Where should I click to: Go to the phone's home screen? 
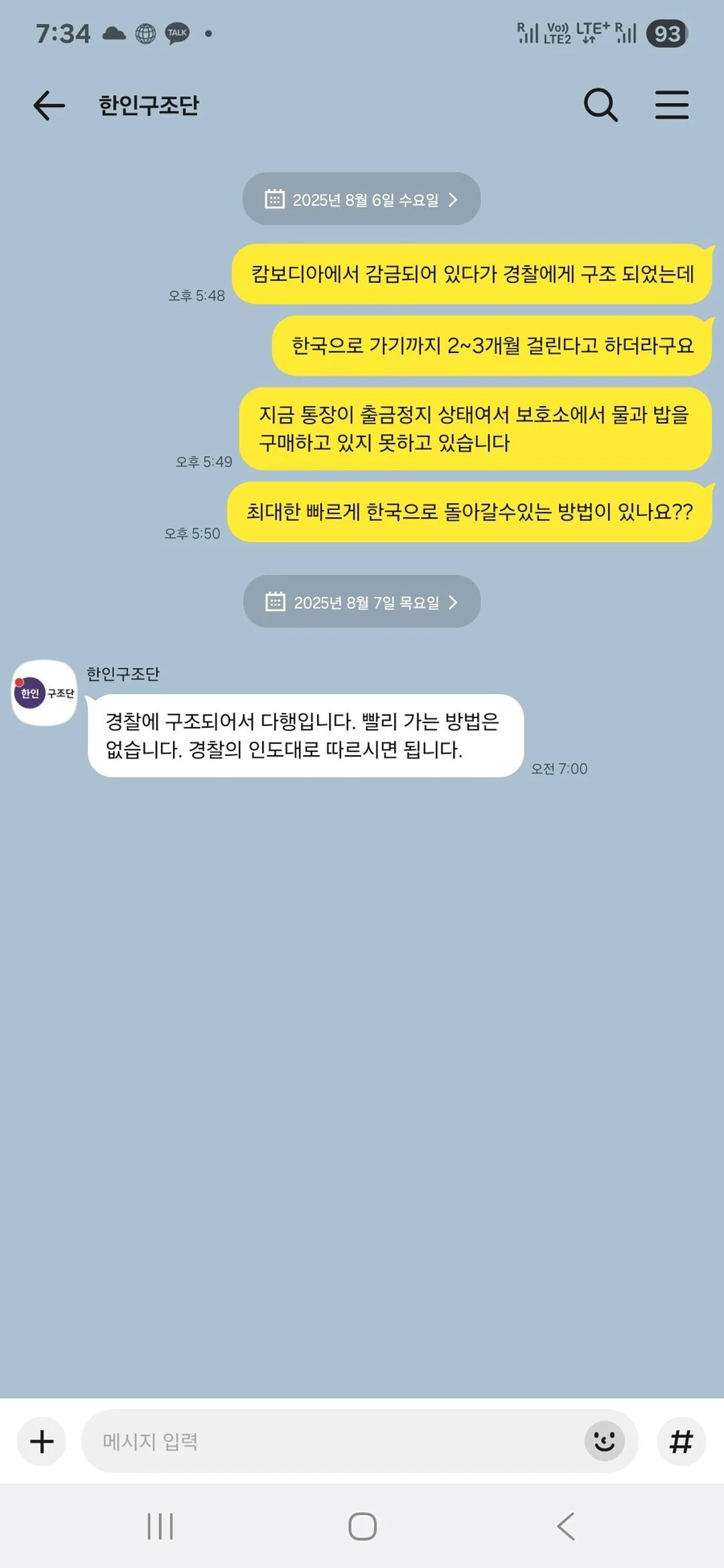(x=362, y=1526)
